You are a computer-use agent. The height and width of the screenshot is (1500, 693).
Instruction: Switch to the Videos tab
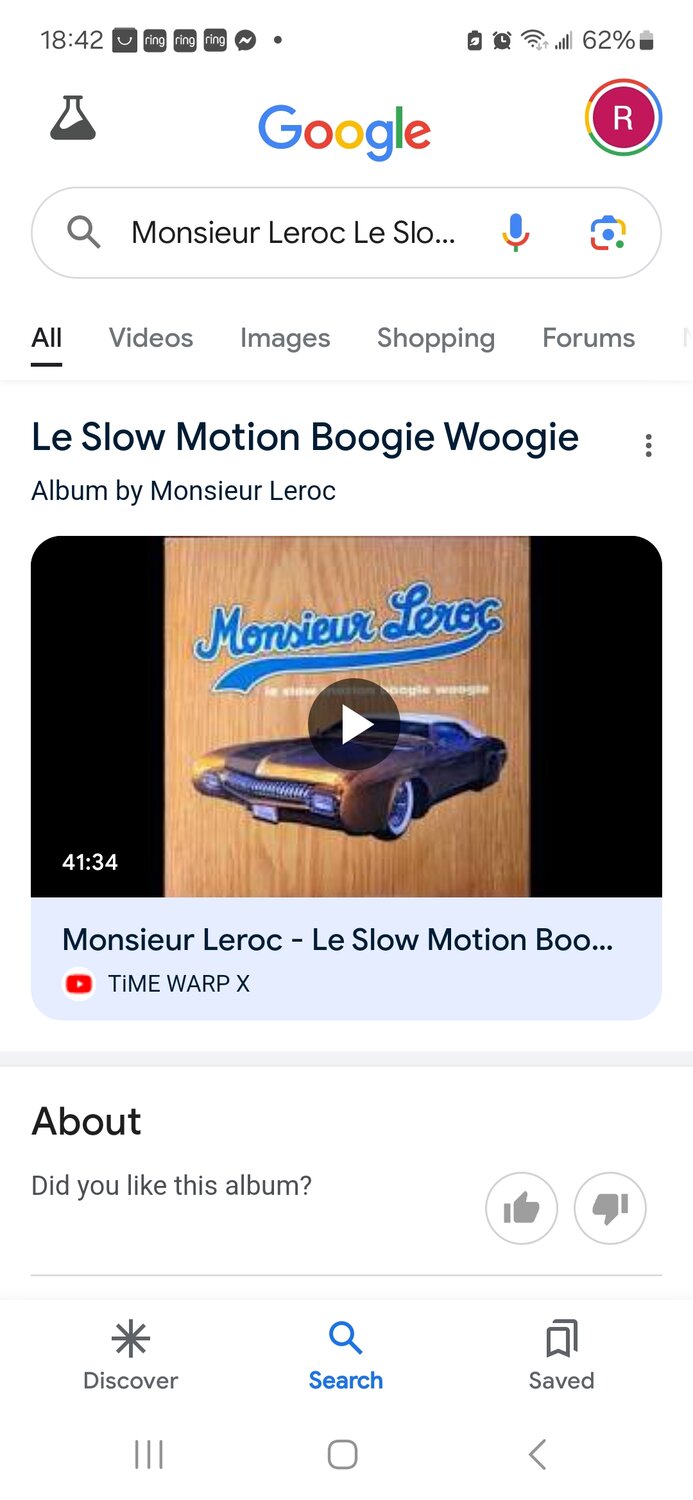[151, 338]
